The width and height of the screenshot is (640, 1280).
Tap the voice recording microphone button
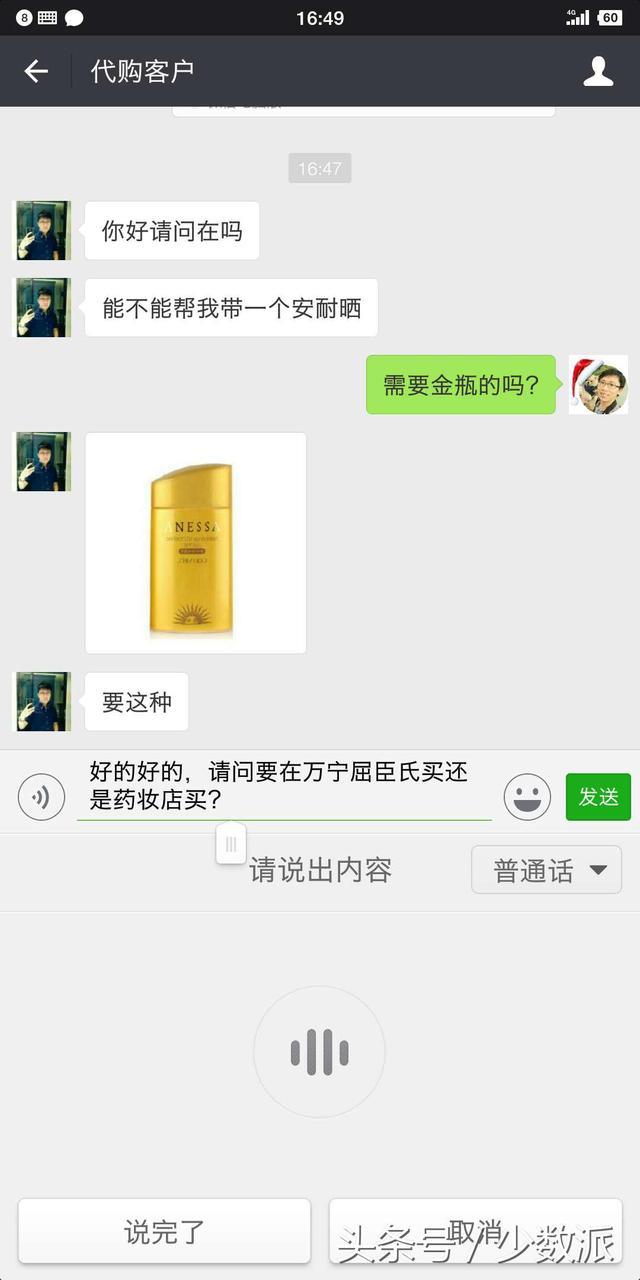coord(319,1052)
